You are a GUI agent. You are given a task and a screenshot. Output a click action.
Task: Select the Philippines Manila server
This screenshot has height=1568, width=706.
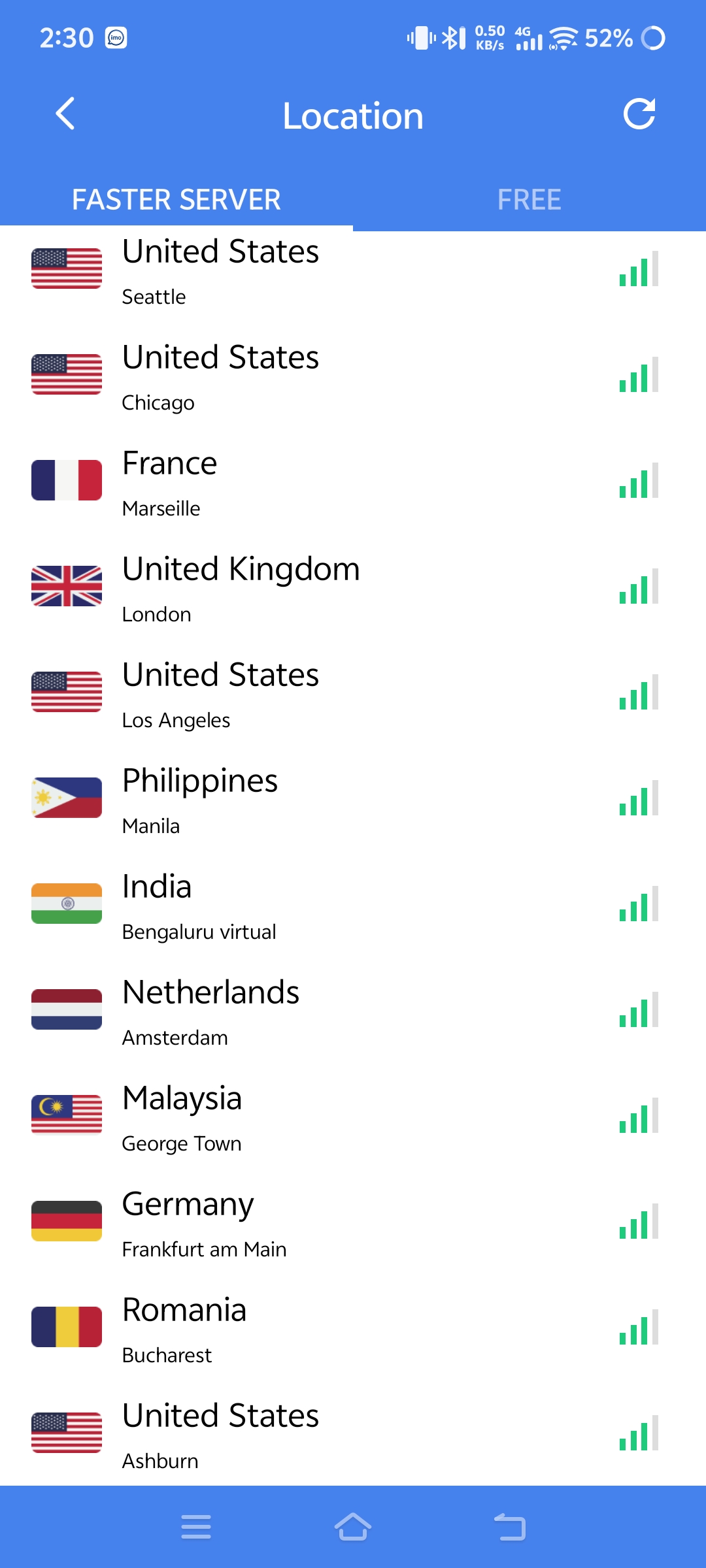point(353,800)
